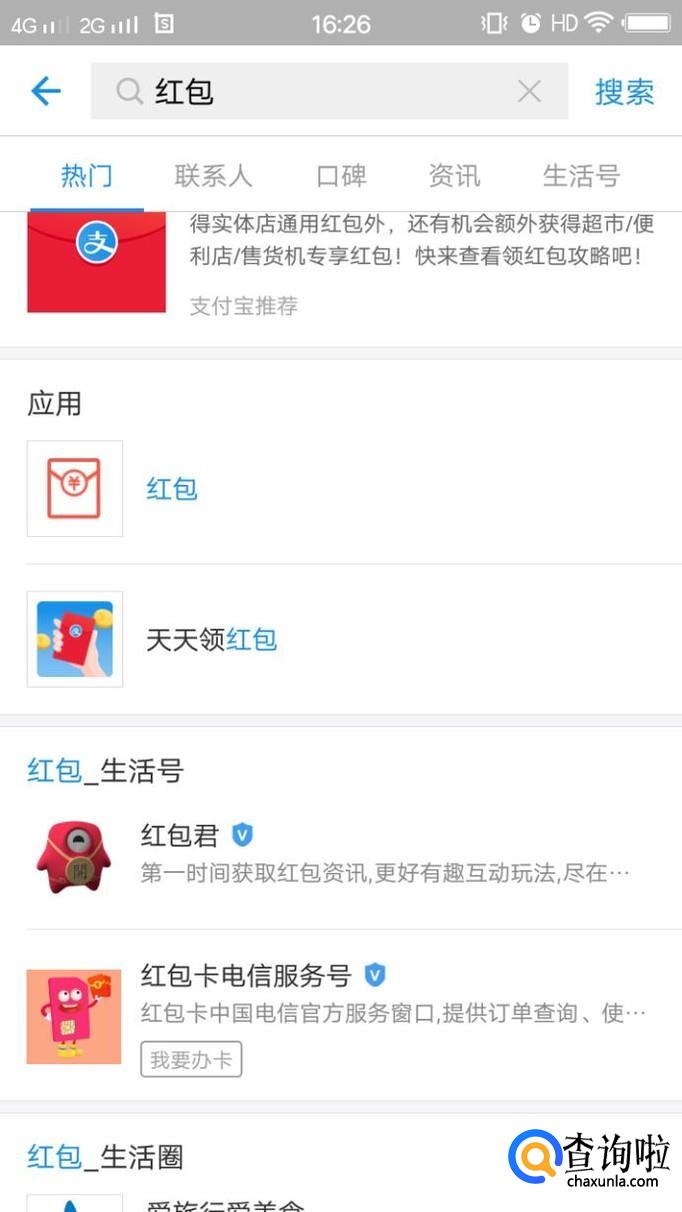The width and height of the screenshot is (682, 1212).
Task: Switch to the 资讯 tab
Action: tap(454, 176)
